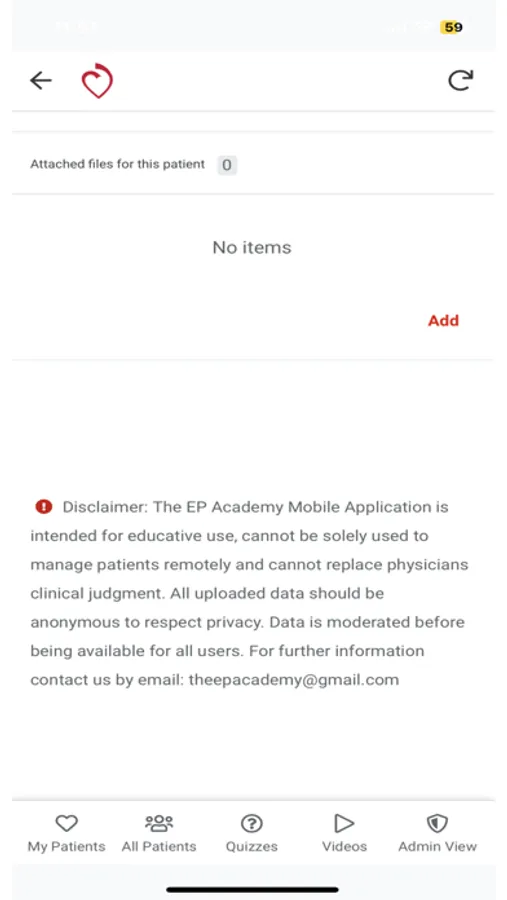Go to the Quizzes tab
The image size is (507, 900).
pyautogui.click(x=251, y=833)
